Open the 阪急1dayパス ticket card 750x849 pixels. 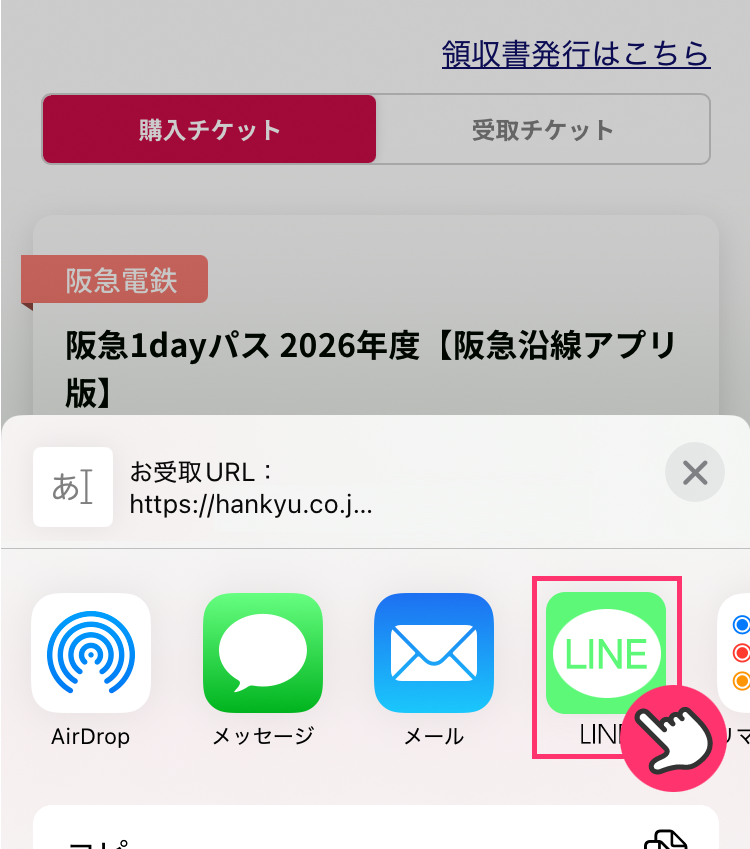(x=375, y=360)
